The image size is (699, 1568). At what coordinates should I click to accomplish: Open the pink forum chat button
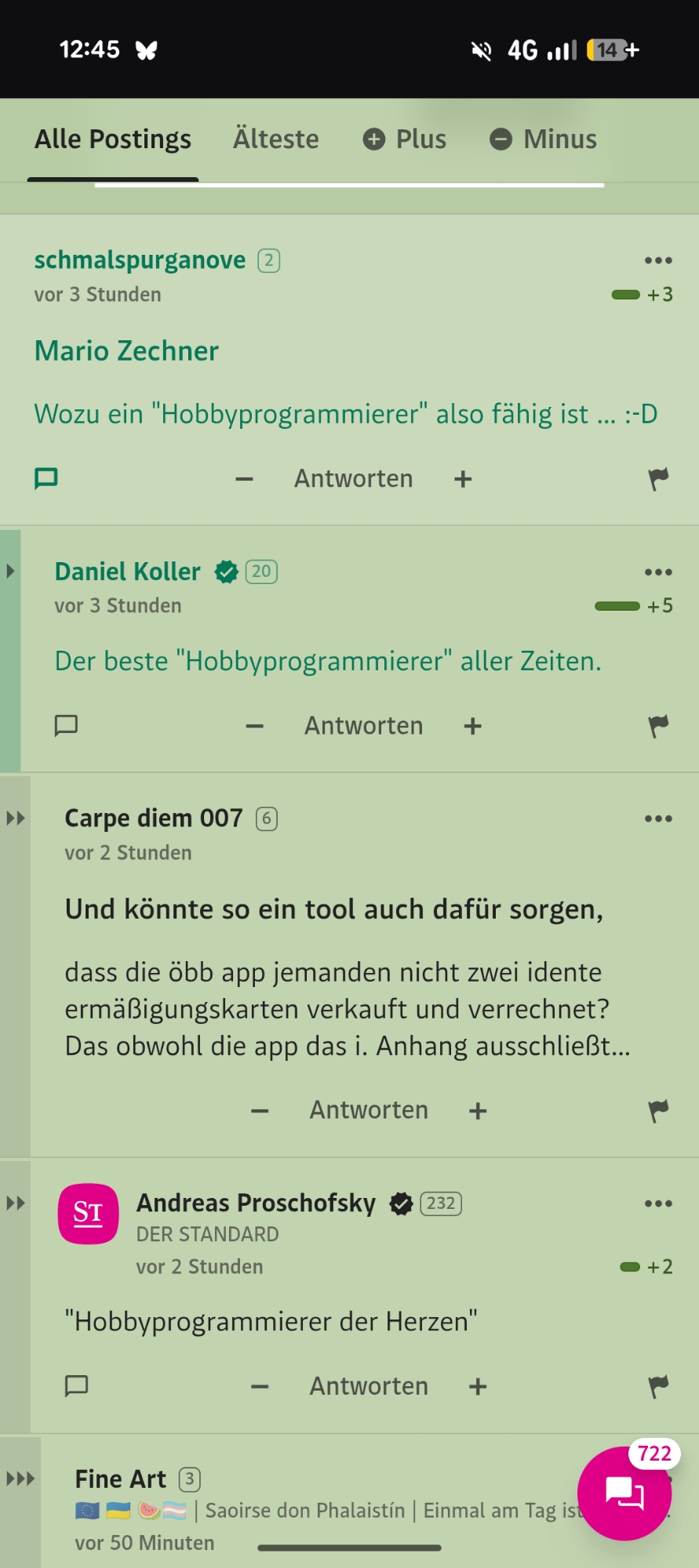[x=624, y=1494]
